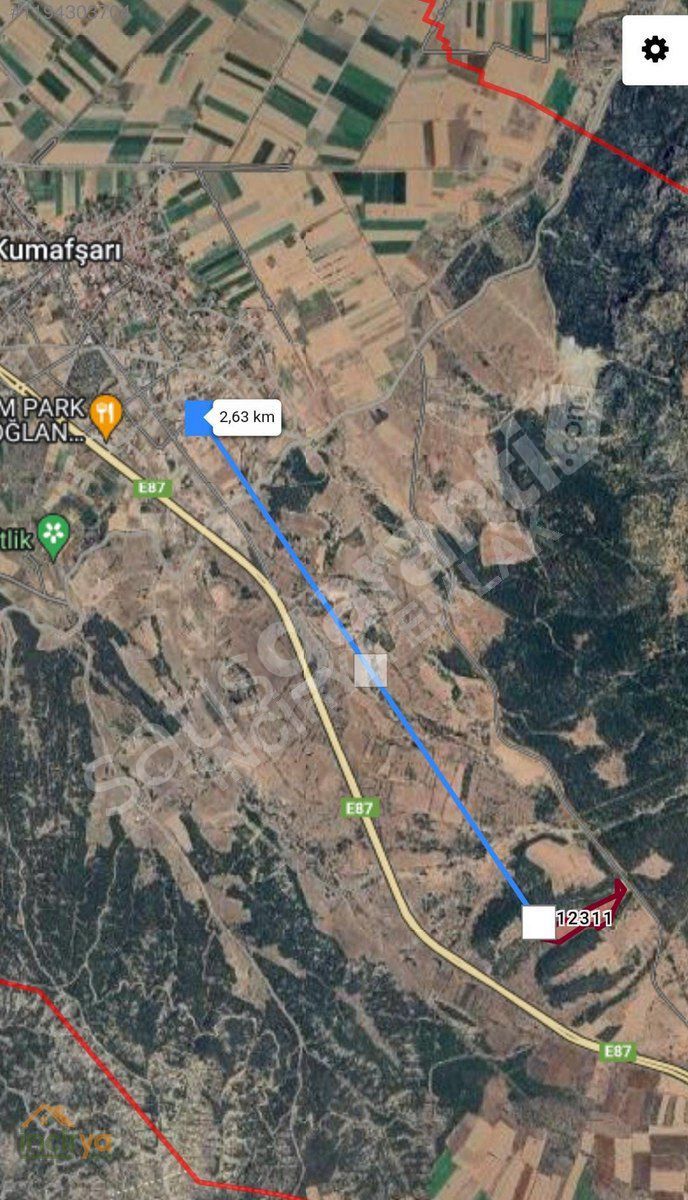Tap the gray midpoint handle on the line
The height and width of the screenshot is (1200, 688).
[370, 671]
